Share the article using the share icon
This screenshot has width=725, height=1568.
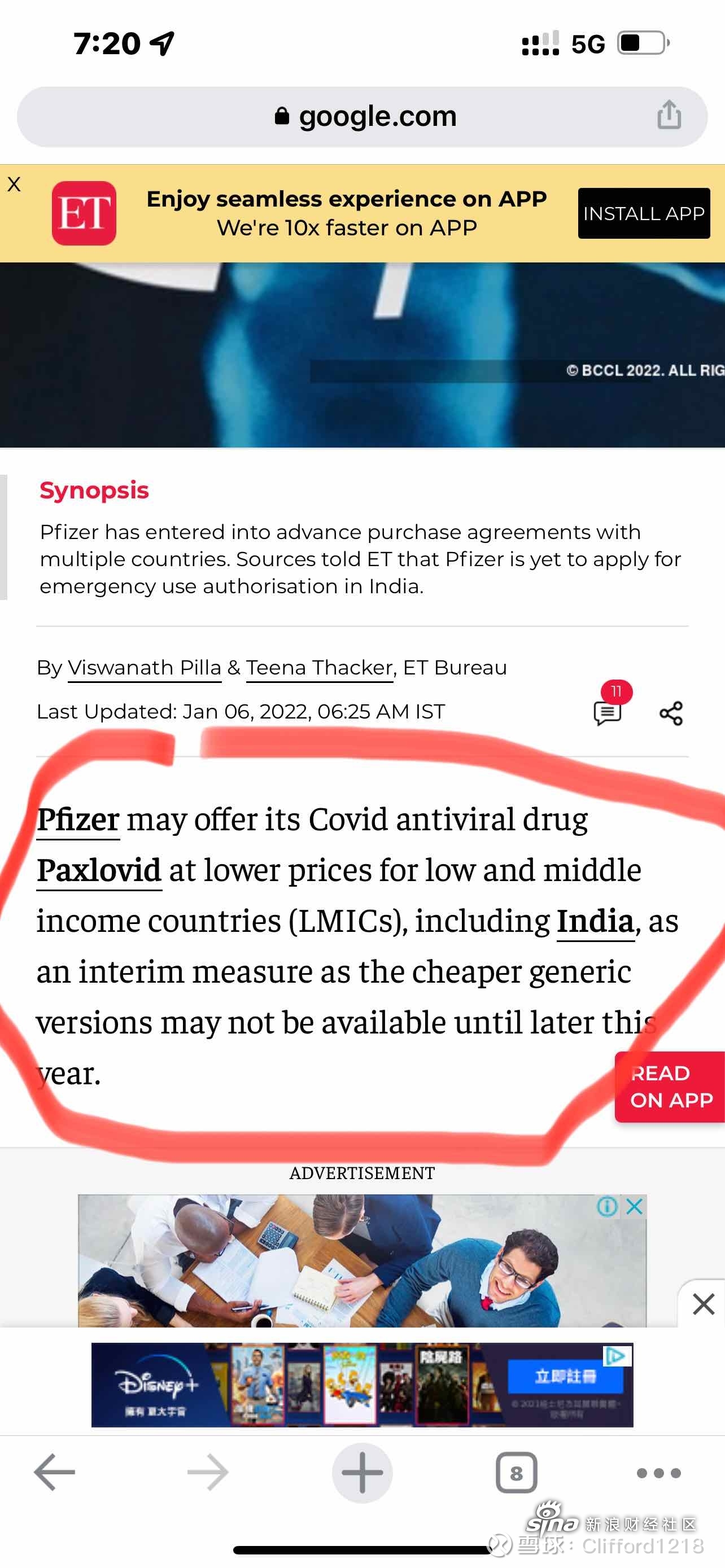pos(671,713)
